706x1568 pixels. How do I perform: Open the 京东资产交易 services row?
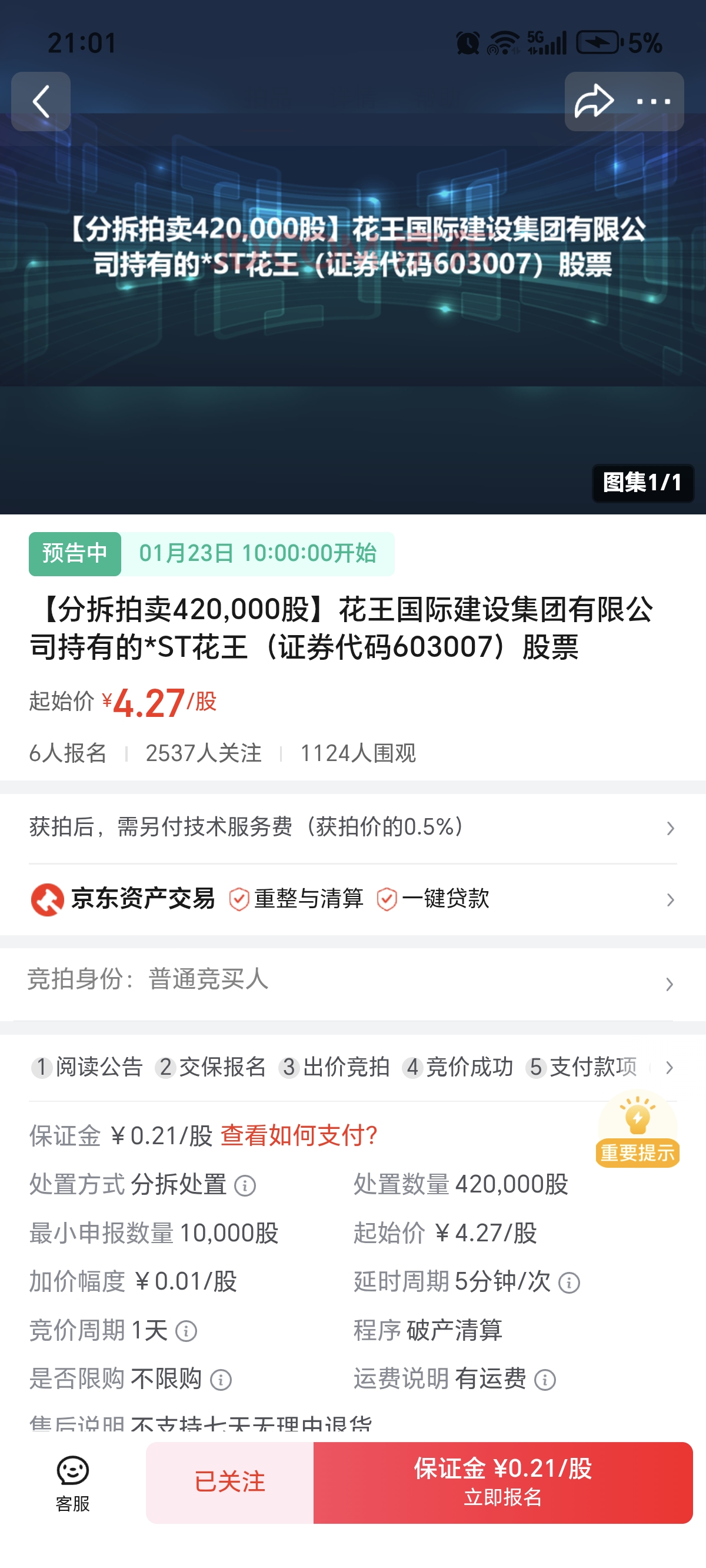pos(353,899)
